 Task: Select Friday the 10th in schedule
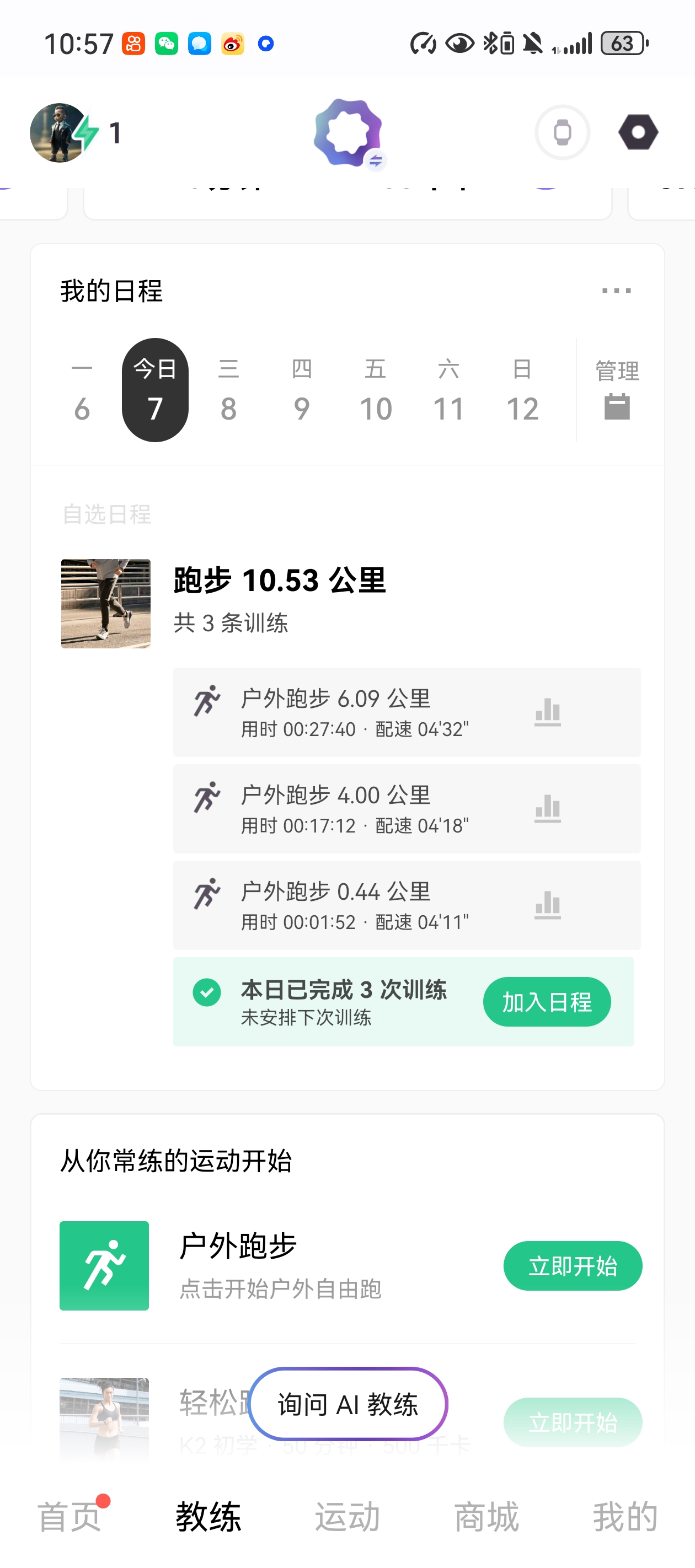coord(375,390)
